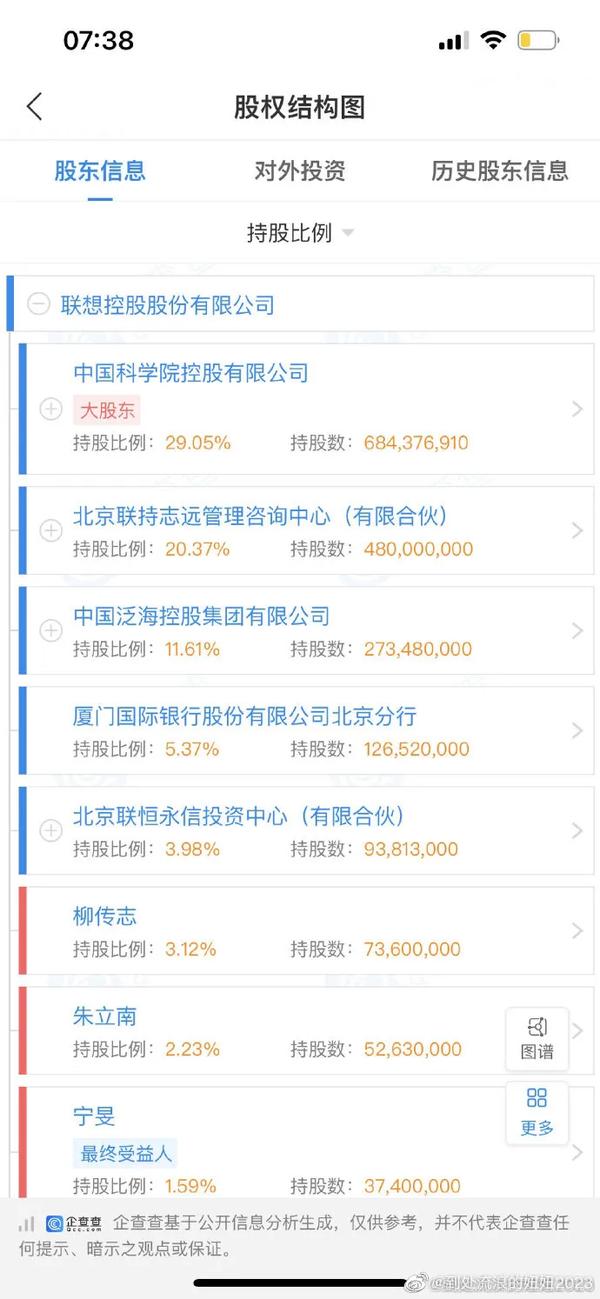Switch to the 对外投资 tab

[299, 171]
